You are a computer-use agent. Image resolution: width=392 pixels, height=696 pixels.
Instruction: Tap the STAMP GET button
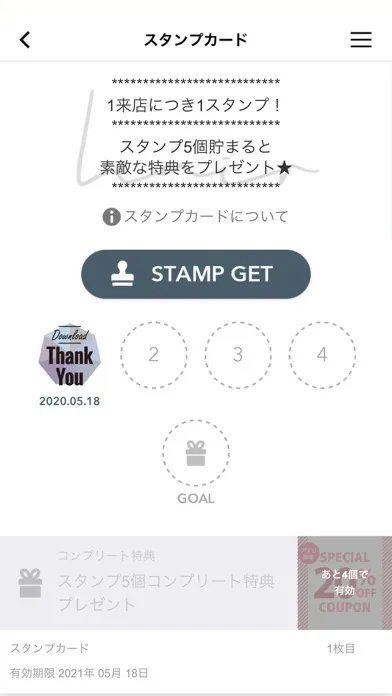196,274
